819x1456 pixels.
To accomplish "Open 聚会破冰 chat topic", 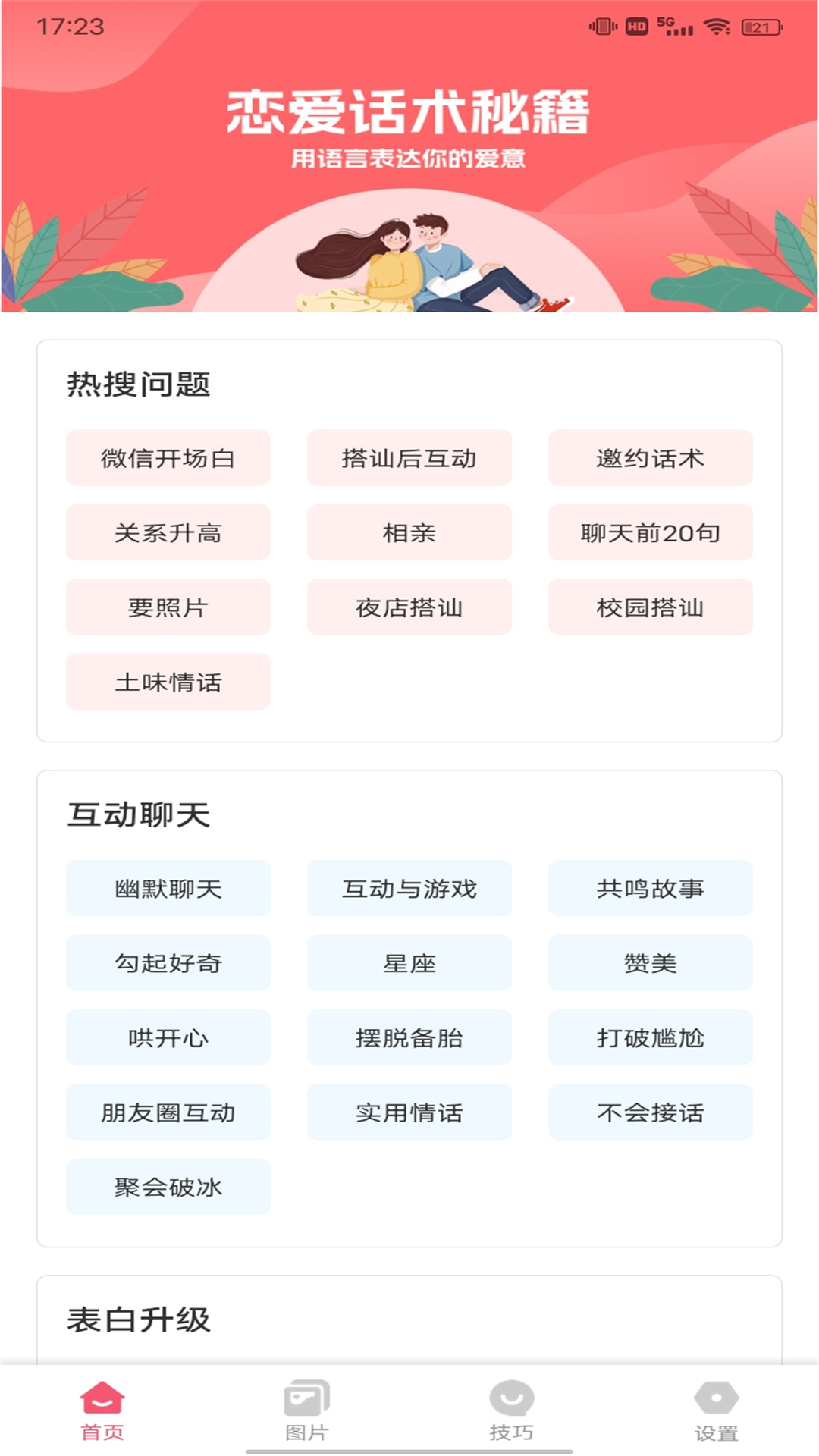I will pyautogui.click(x=168, y=1187).
